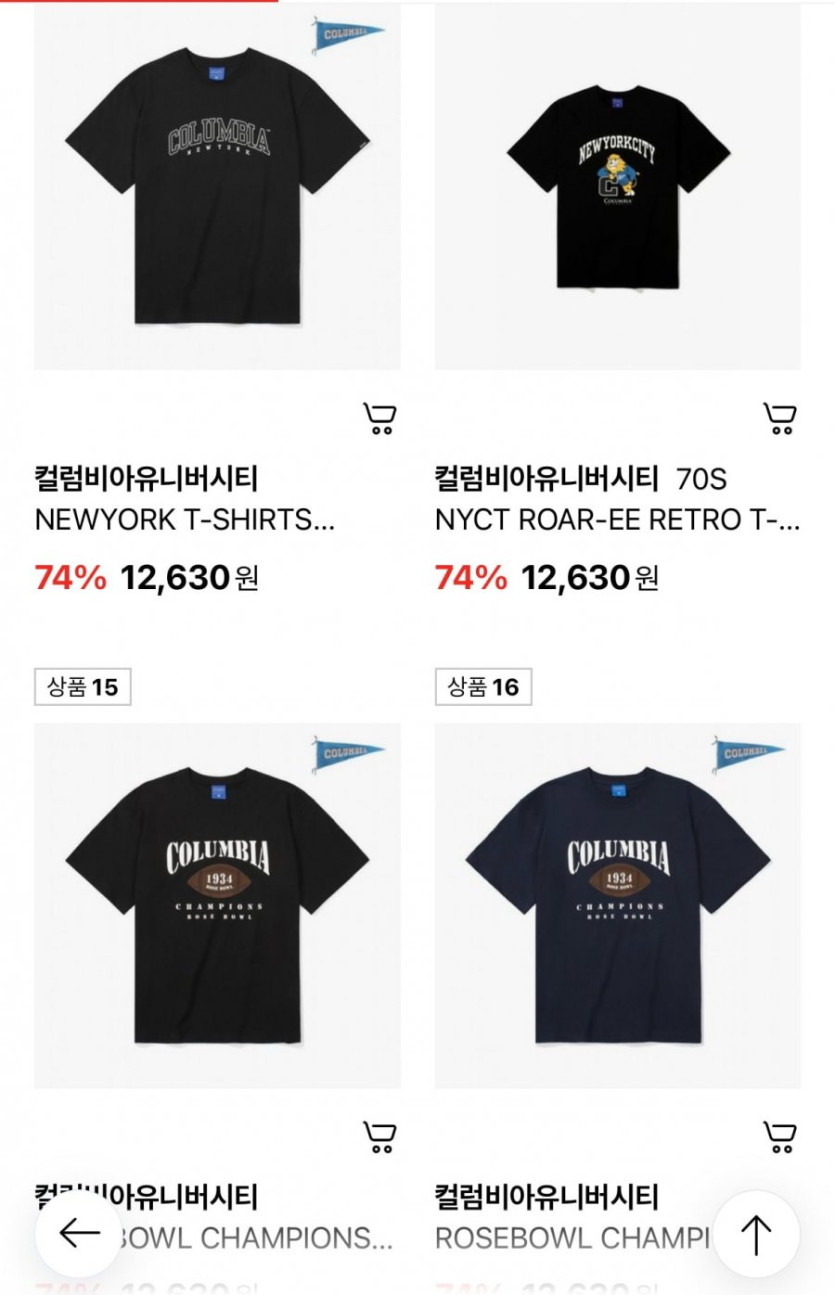Jump to top with the up-arrow button
Viewport: 835px width, 1295px height.
pyautogui.click(x=756, y=1234)
